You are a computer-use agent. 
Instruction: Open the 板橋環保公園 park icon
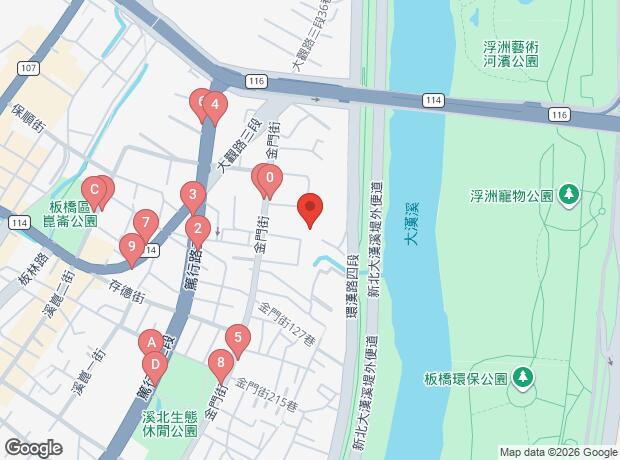pos(522,377)
